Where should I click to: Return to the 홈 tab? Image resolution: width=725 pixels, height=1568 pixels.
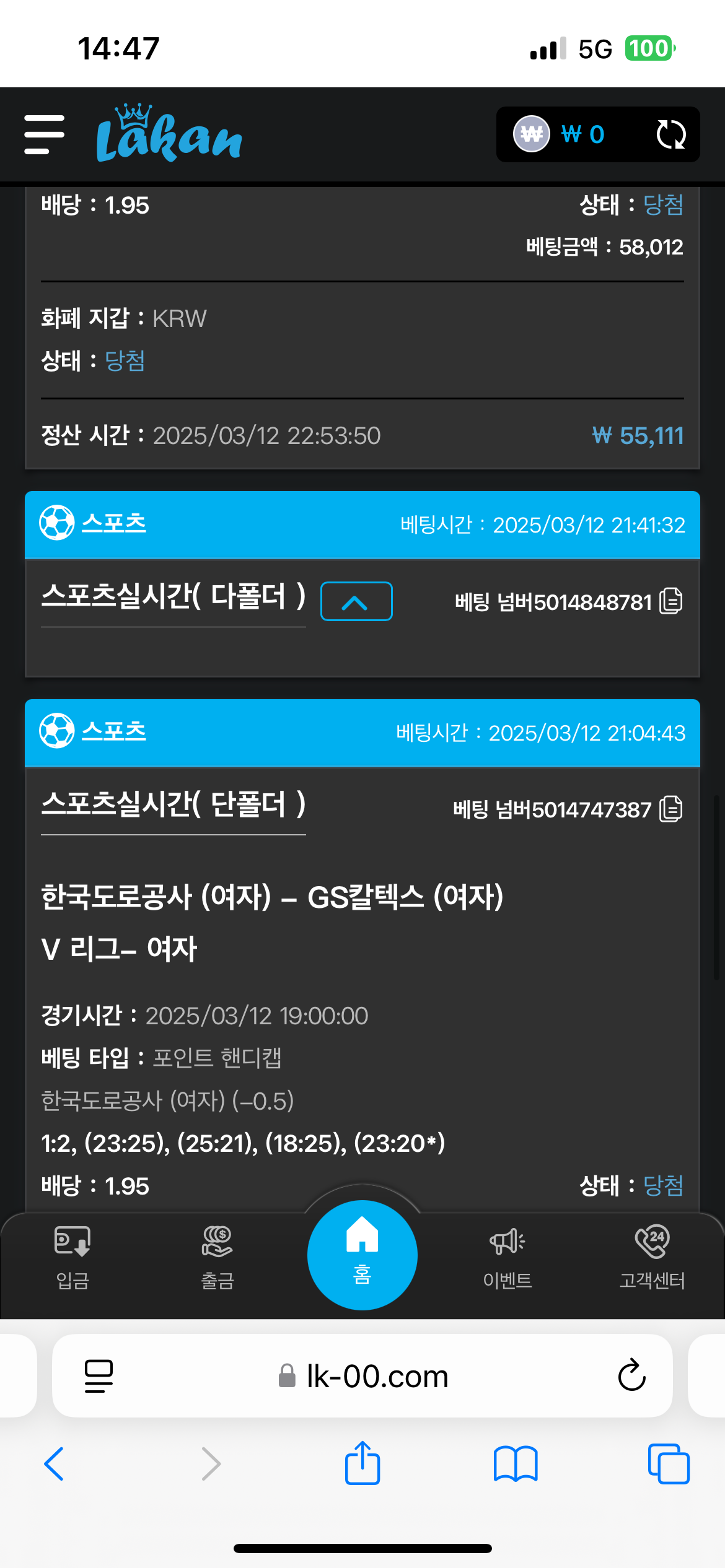click(x=362, y=1255)
